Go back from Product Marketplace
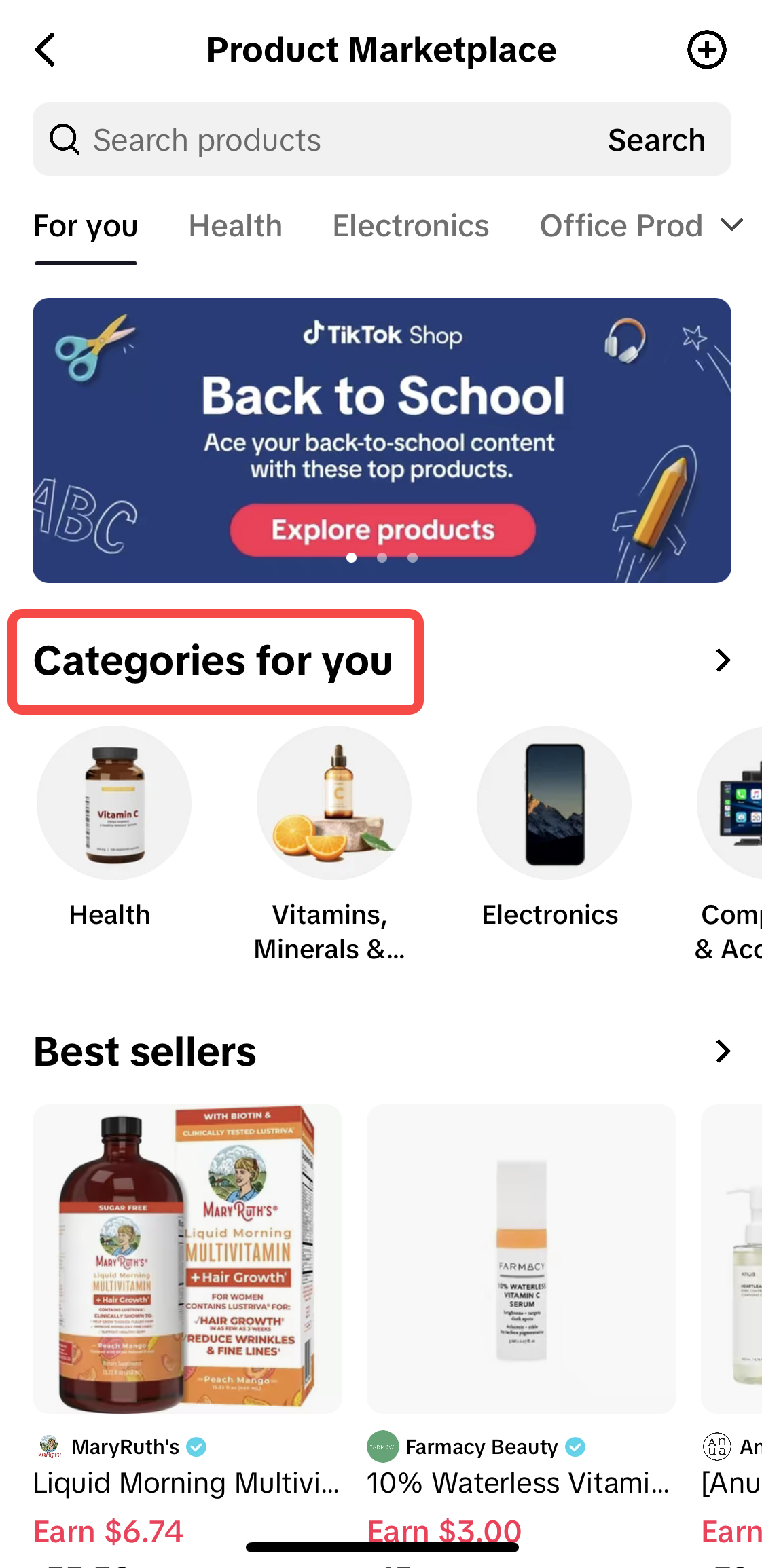The width and height of the screenshot is (762, 1568). click(46, 50)
